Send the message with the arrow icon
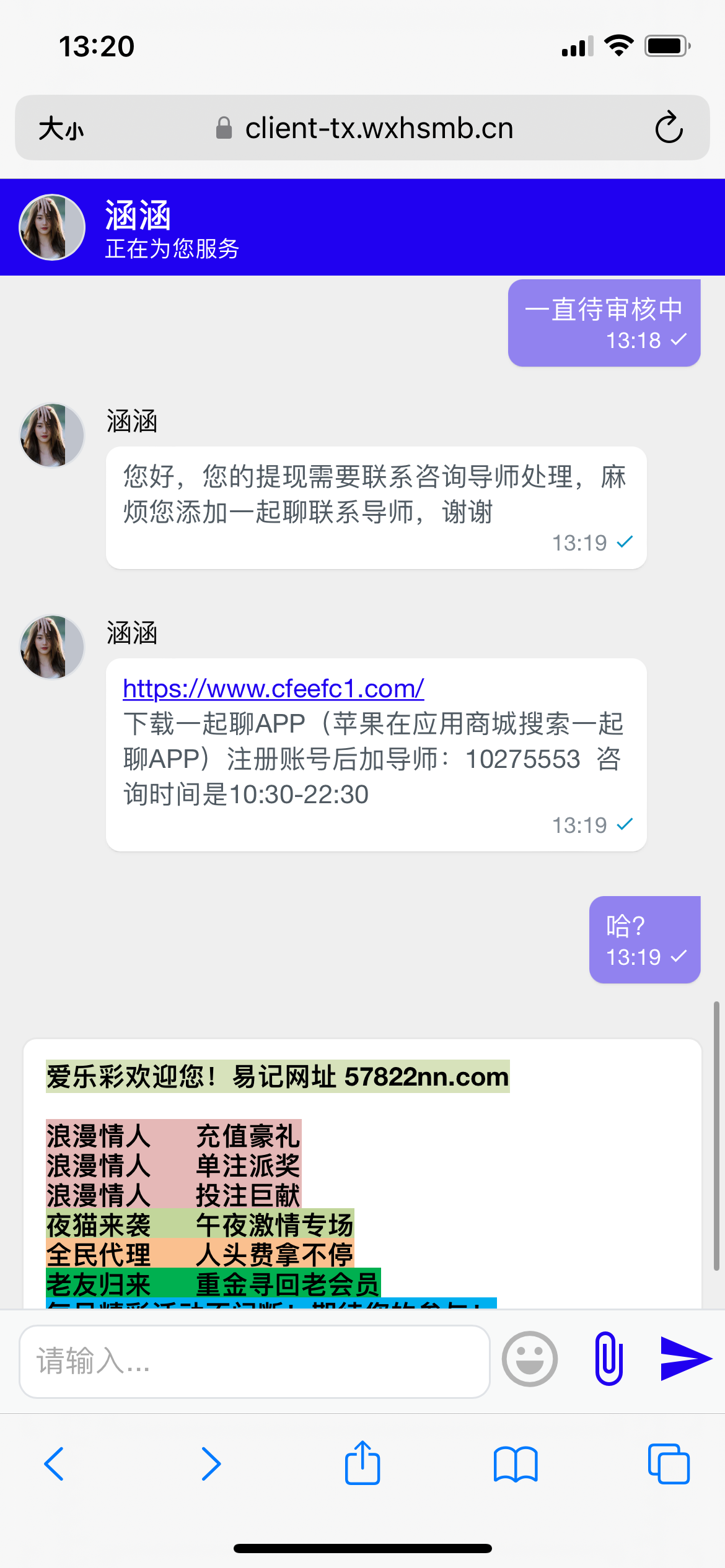This screenshot has height=1568, width=725. (685, 1359)
